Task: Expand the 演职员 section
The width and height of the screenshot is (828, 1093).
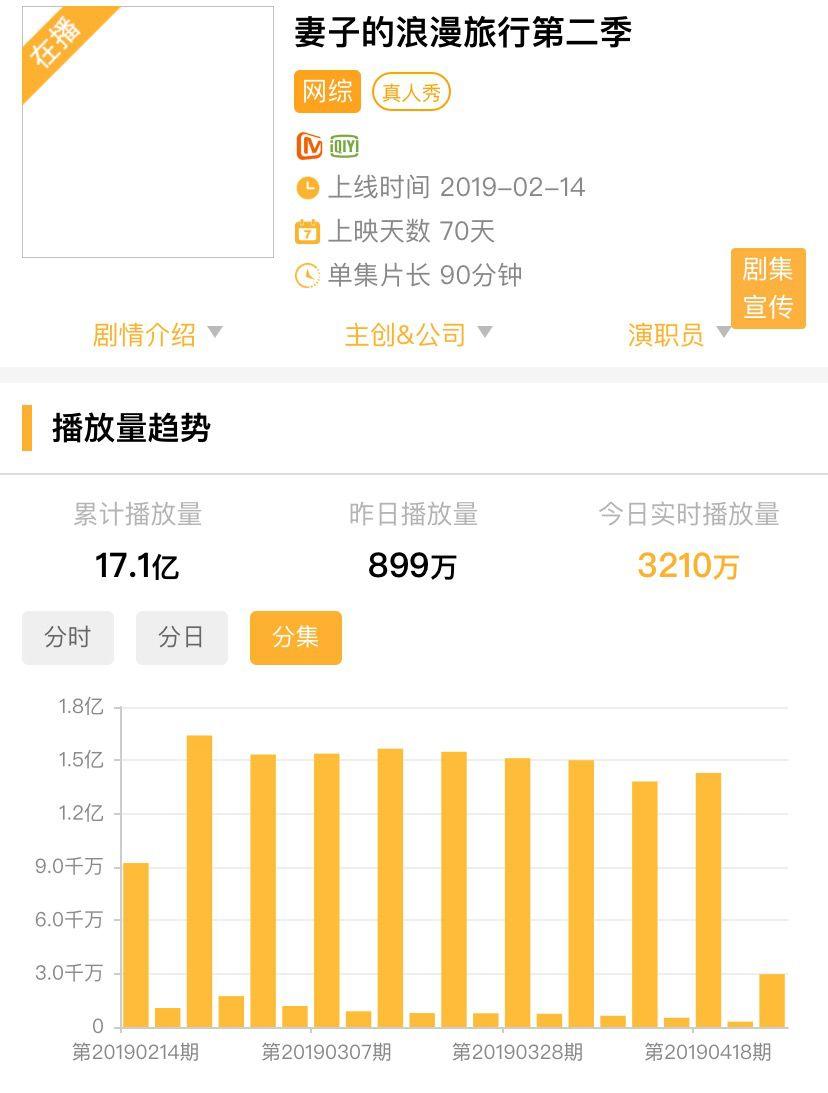Action: [x=679, y=334]
